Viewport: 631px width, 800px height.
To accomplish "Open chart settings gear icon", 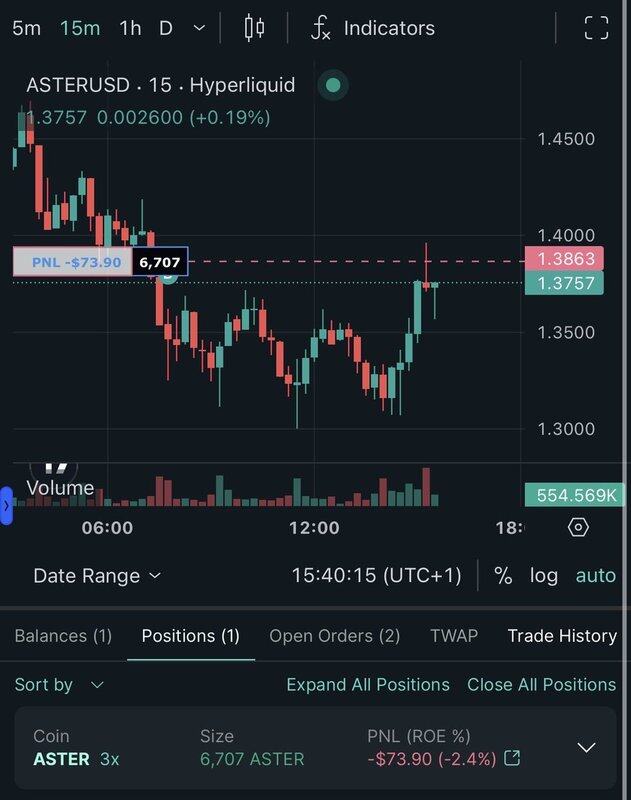I will coord(578,527).
